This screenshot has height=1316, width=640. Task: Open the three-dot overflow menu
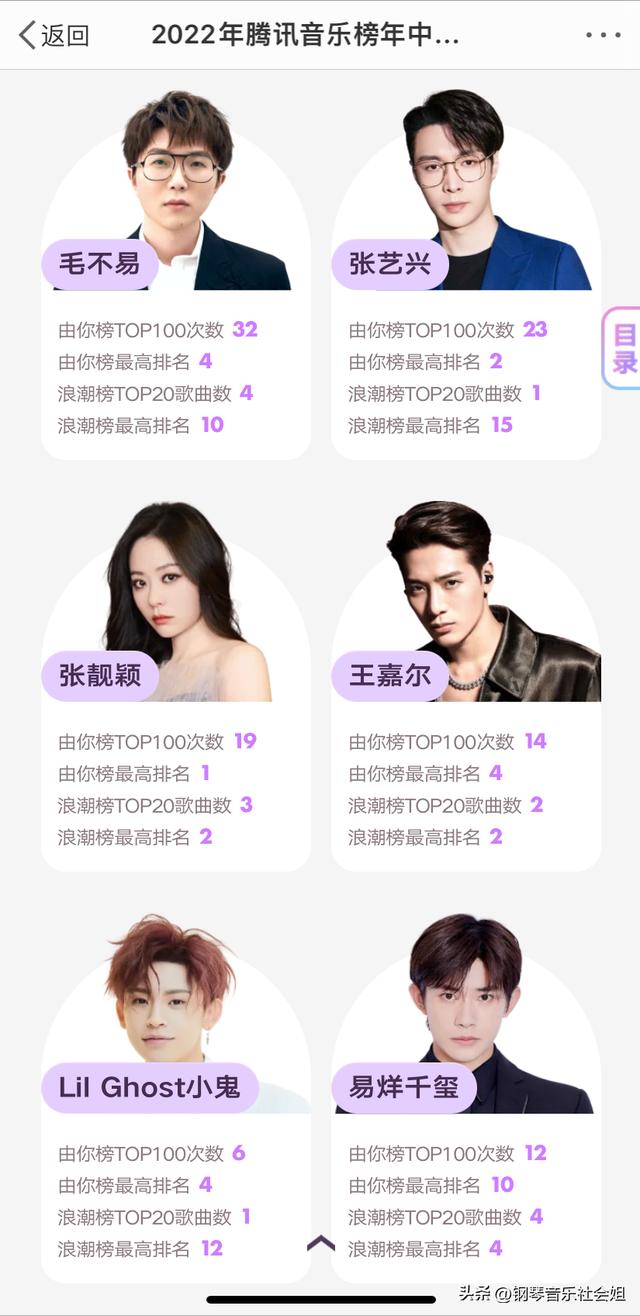click(x=603, y=36)
